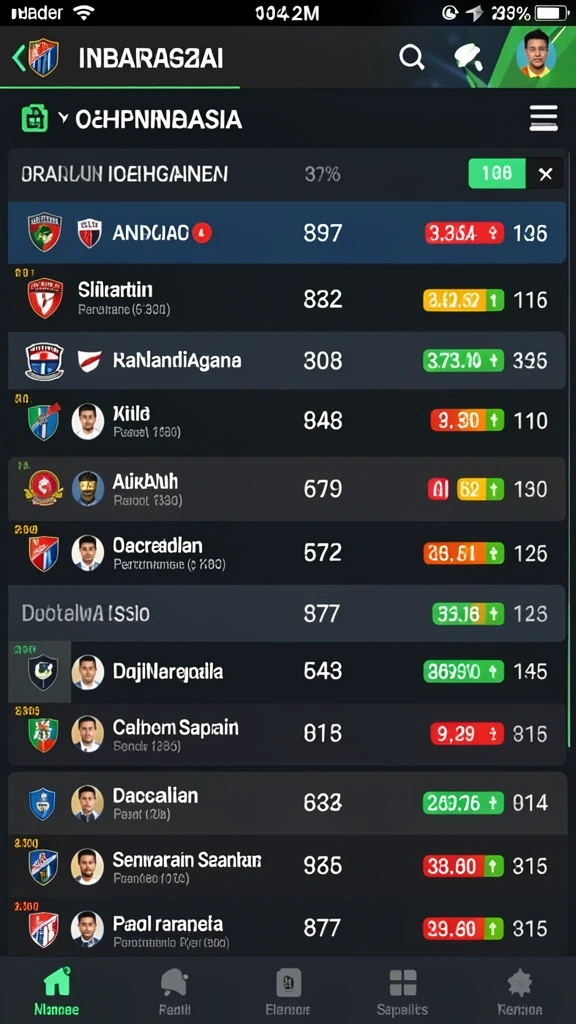Open the Oacreadian row
This screenshot has width=576, height=1024.
tap(287, 553)
